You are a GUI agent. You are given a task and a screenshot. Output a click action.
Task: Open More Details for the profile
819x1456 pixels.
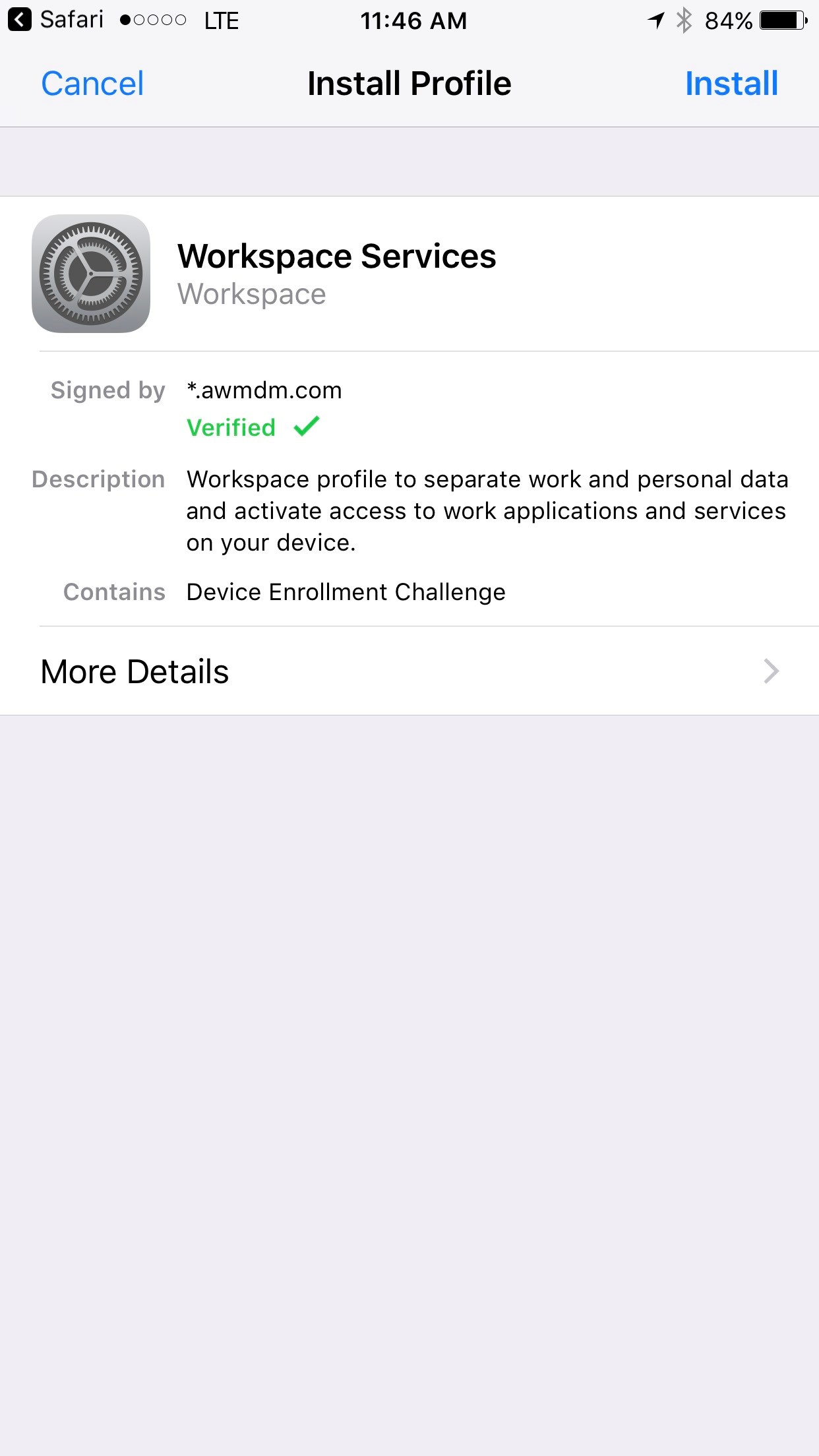[x=409, y=671]
